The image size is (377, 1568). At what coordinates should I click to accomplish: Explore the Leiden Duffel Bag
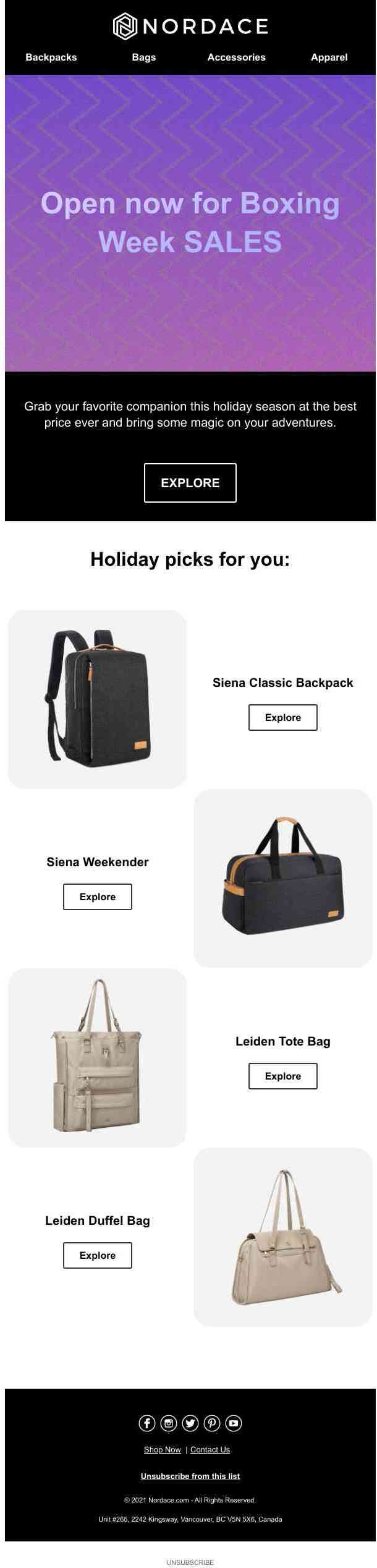[x=97, y=1255]
